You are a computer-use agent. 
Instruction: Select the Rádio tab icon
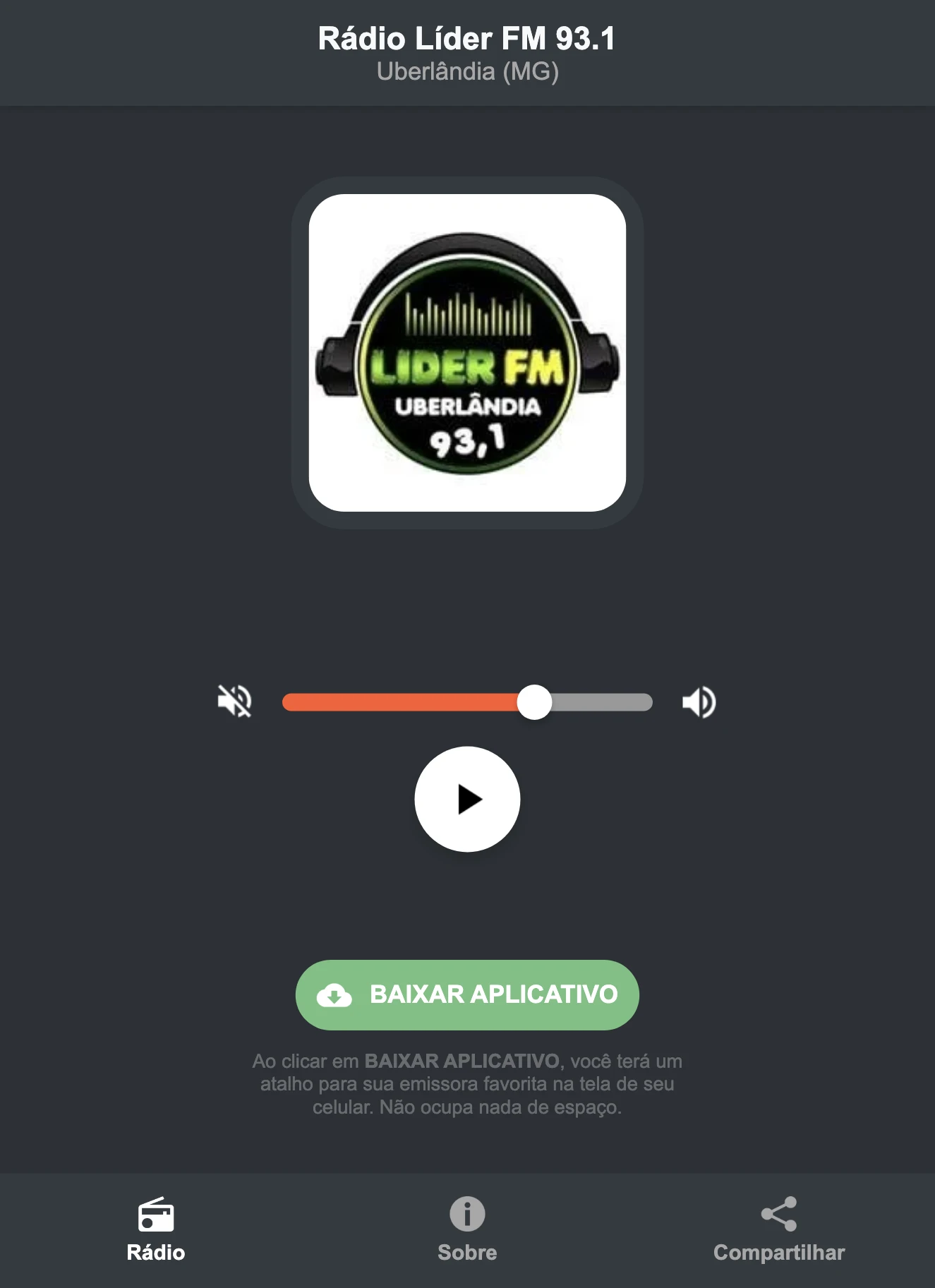pyautogui.click(x=157, y=1212)
